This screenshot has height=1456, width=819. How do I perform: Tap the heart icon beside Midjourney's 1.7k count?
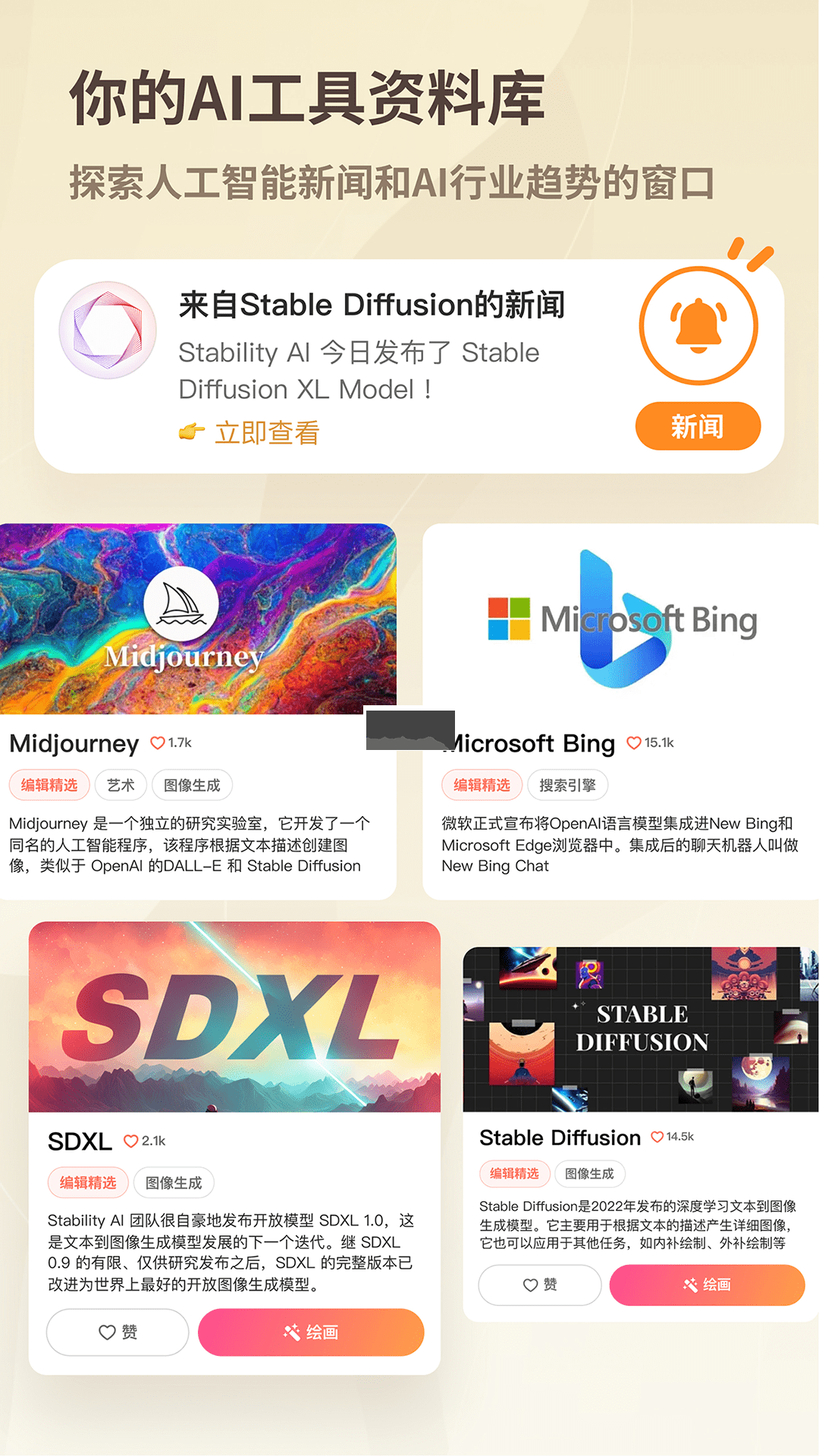pos(156,744)
